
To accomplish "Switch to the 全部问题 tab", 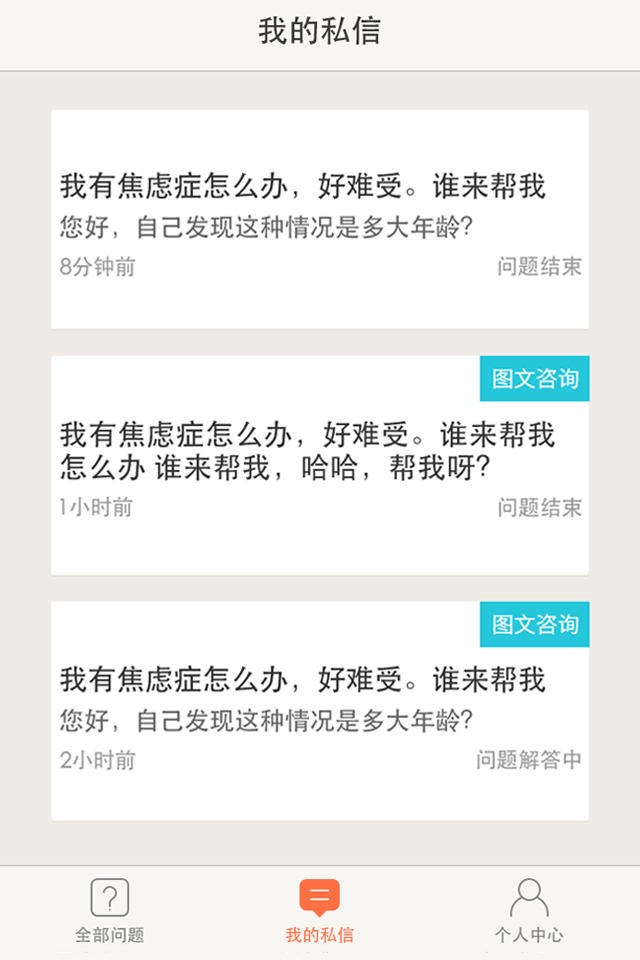I will [110, 912].
